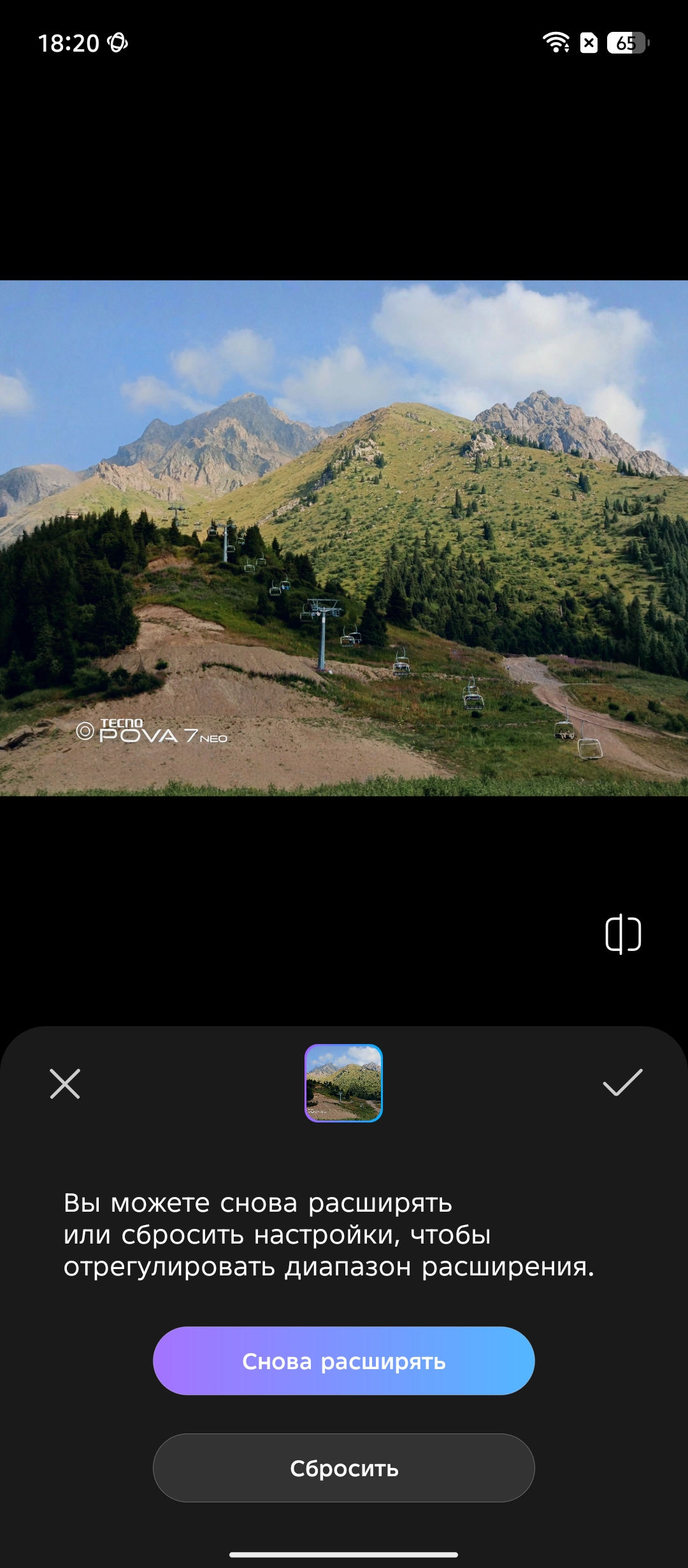The width and height of the screenshot is (688, 1568).
Task: Tap the before/after compare icon
Action: 623,934
